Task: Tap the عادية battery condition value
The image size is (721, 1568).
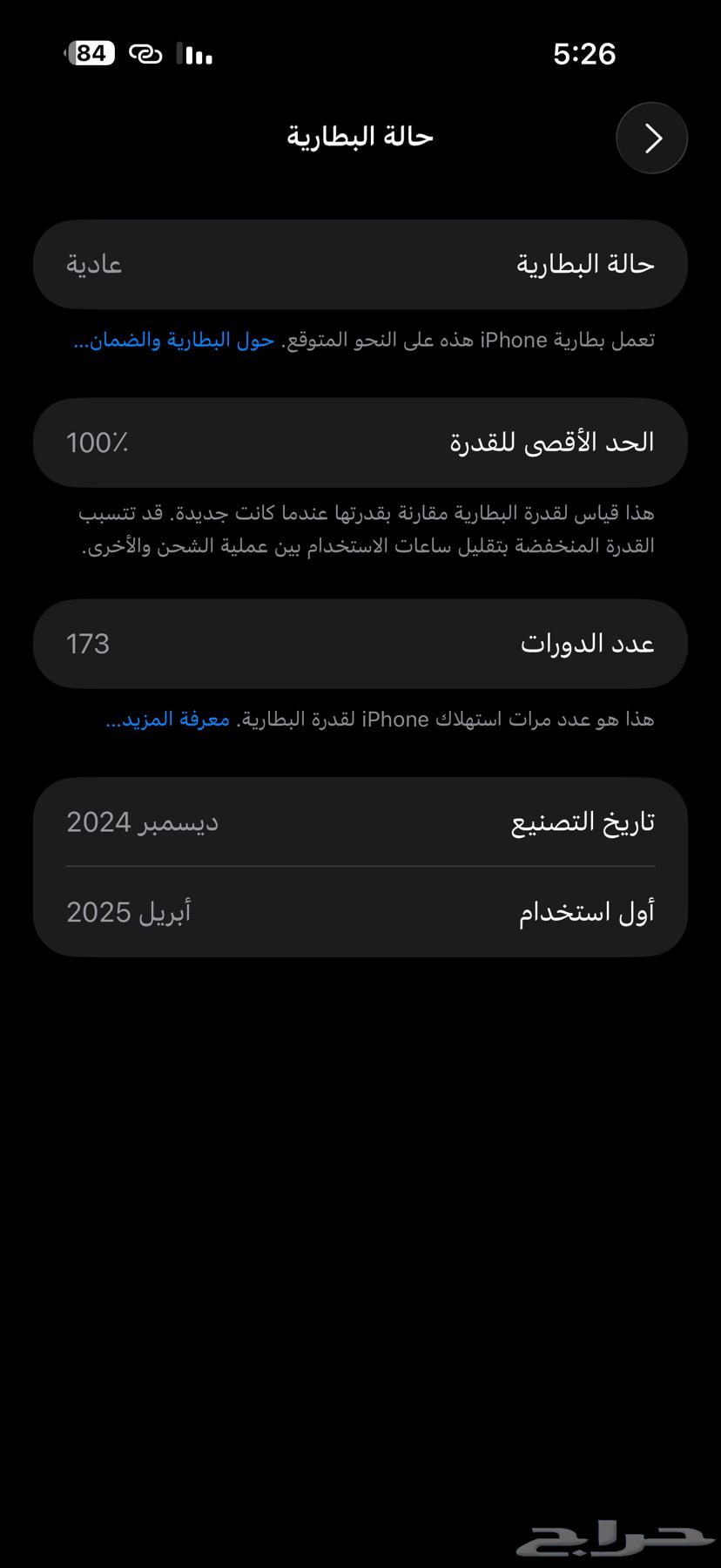Action: 93,264
